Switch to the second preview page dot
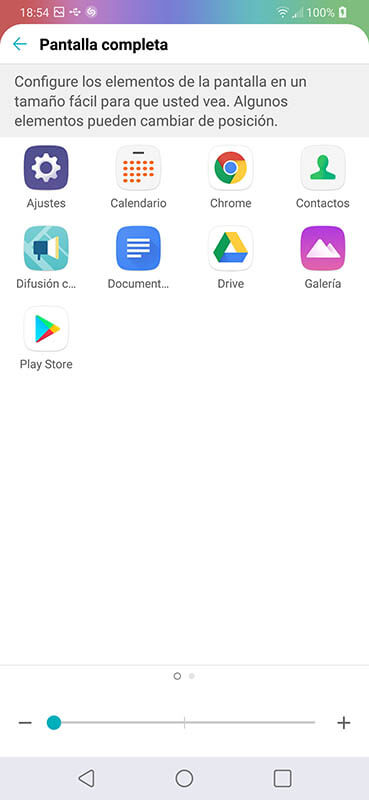The width and height of the screenshot is (369, 800). tap(192, 677)
